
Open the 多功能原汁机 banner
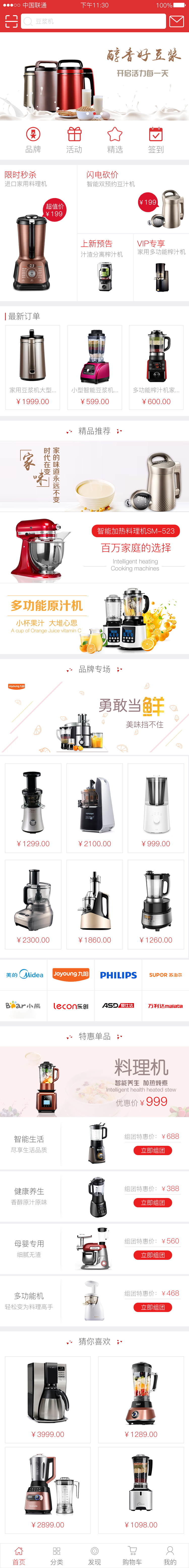click(94, 618)
